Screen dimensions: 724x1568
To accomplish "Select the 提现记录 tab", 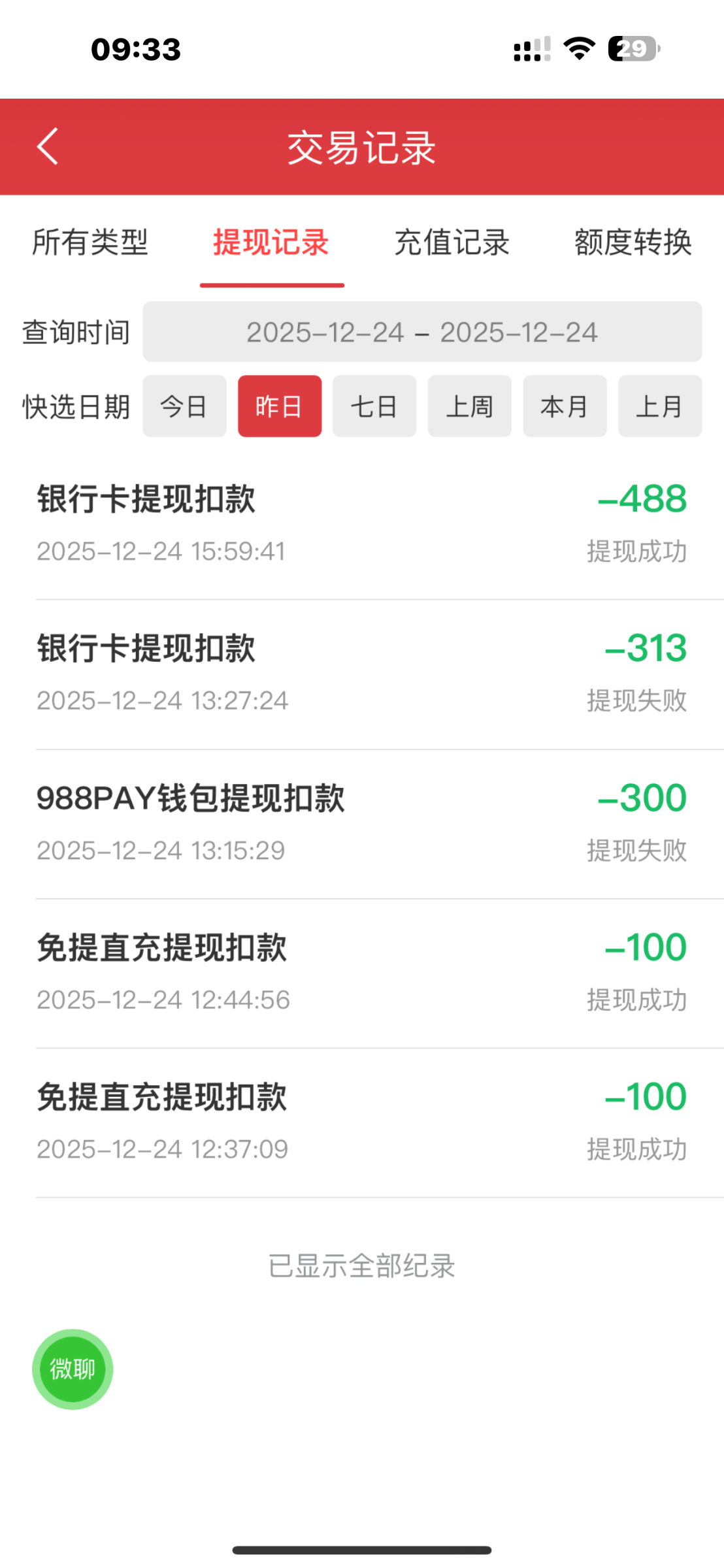I will coord(271,242).
